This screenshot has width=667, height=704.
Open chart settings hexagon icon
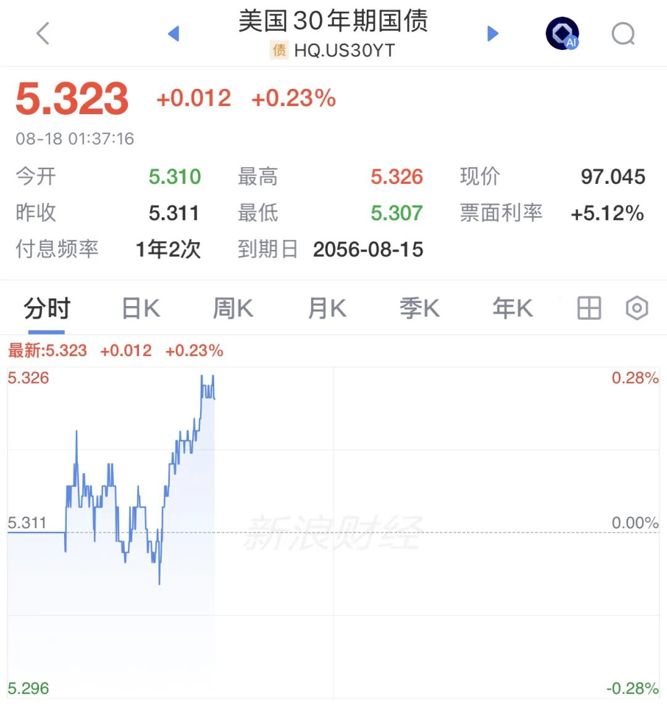[637, 308]
